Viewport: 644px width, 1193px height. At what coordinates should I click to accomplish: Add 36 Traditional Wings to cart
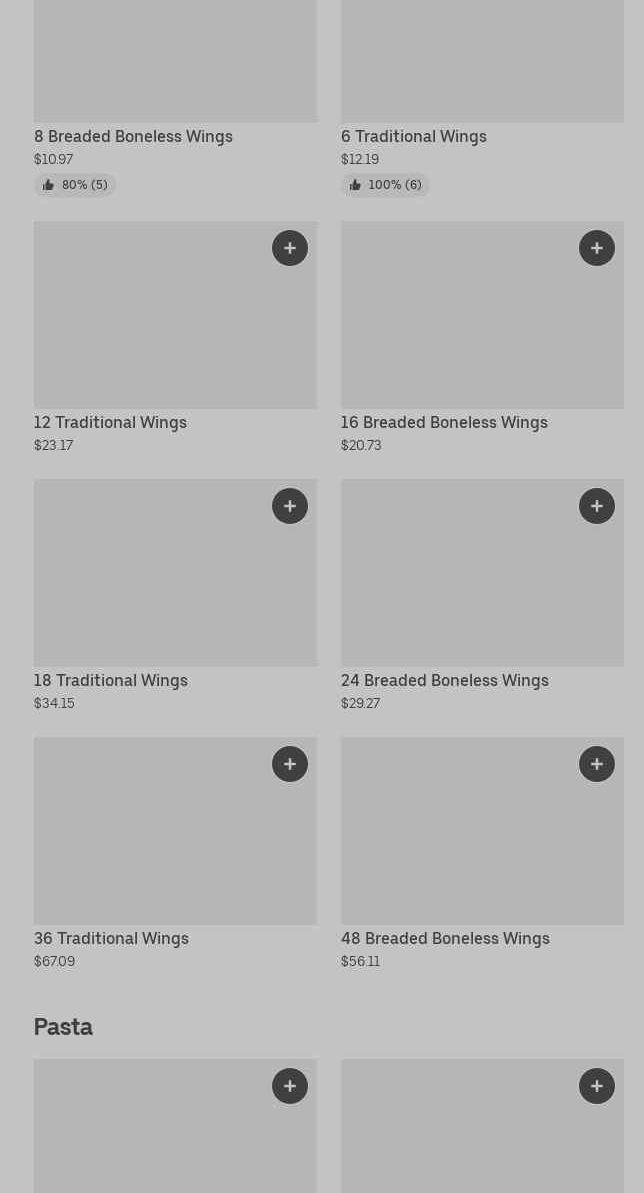click(x=290, y=764)
